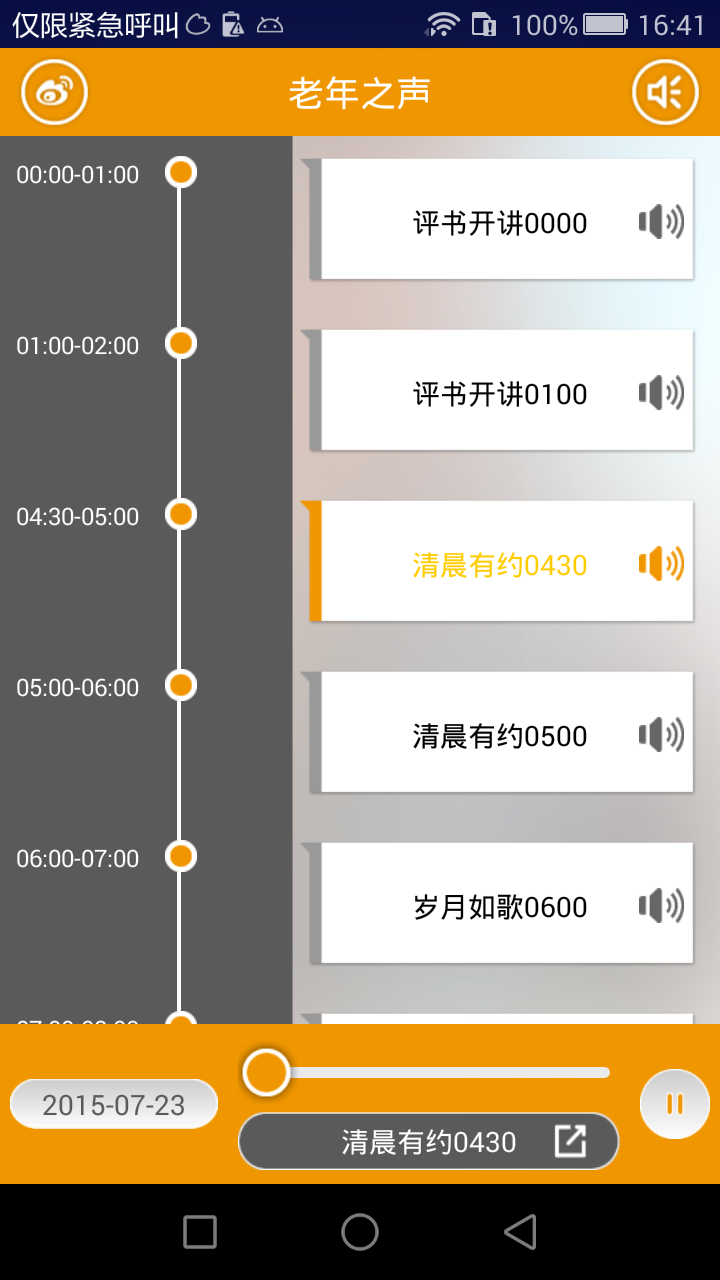Screen dimensions: 720x1280
Task: Go to the system home screen
Action: 360,1232
